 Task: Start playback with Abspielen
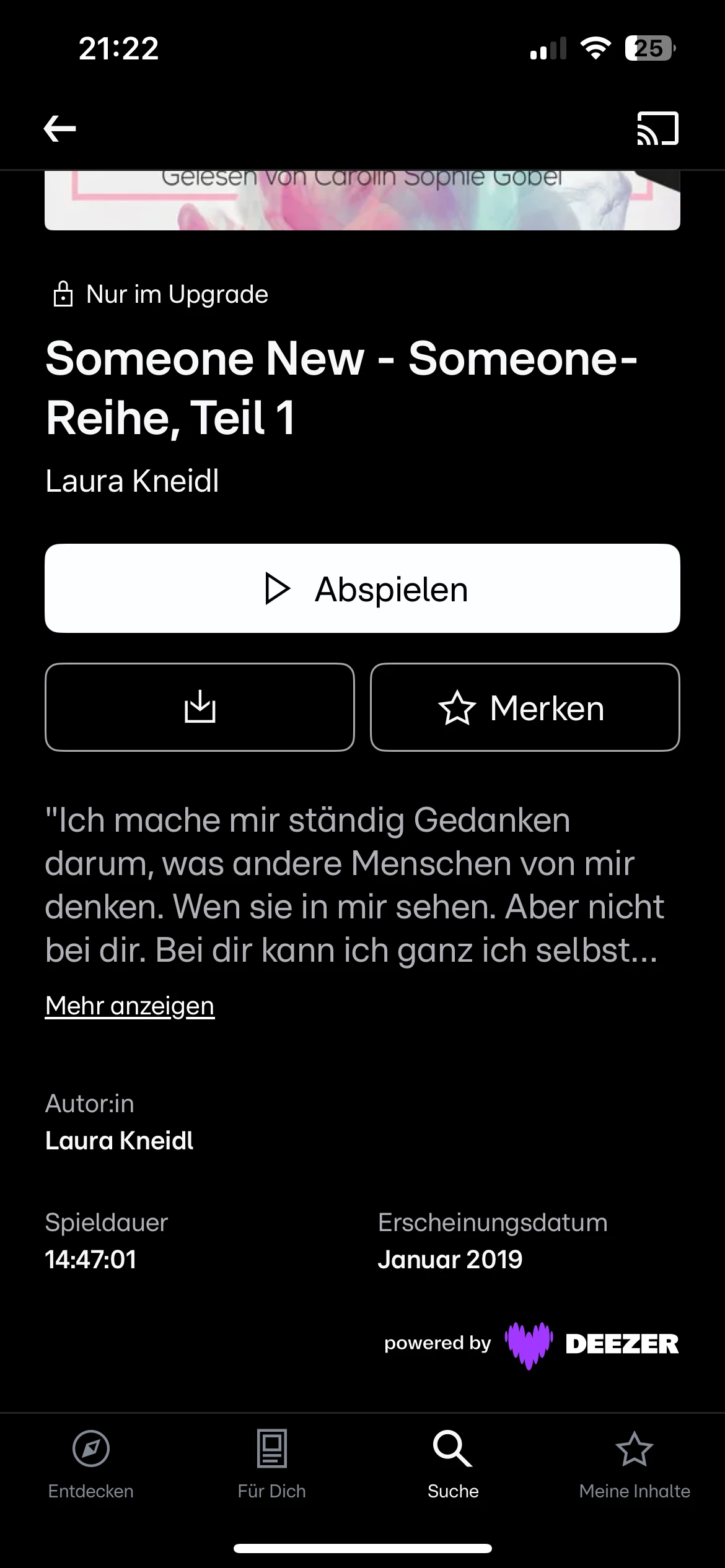click(x=362, y=588)
